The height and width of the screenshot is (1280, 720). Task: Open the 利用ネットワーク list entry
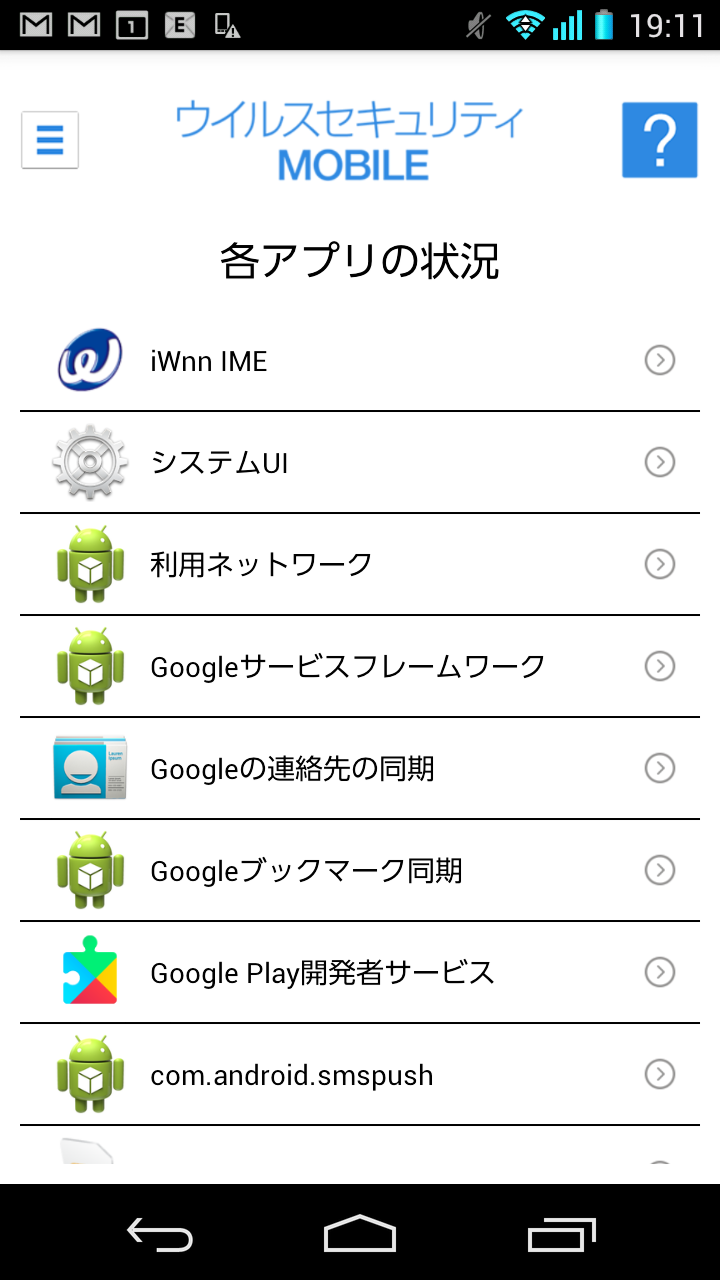[x=360, y=565]
